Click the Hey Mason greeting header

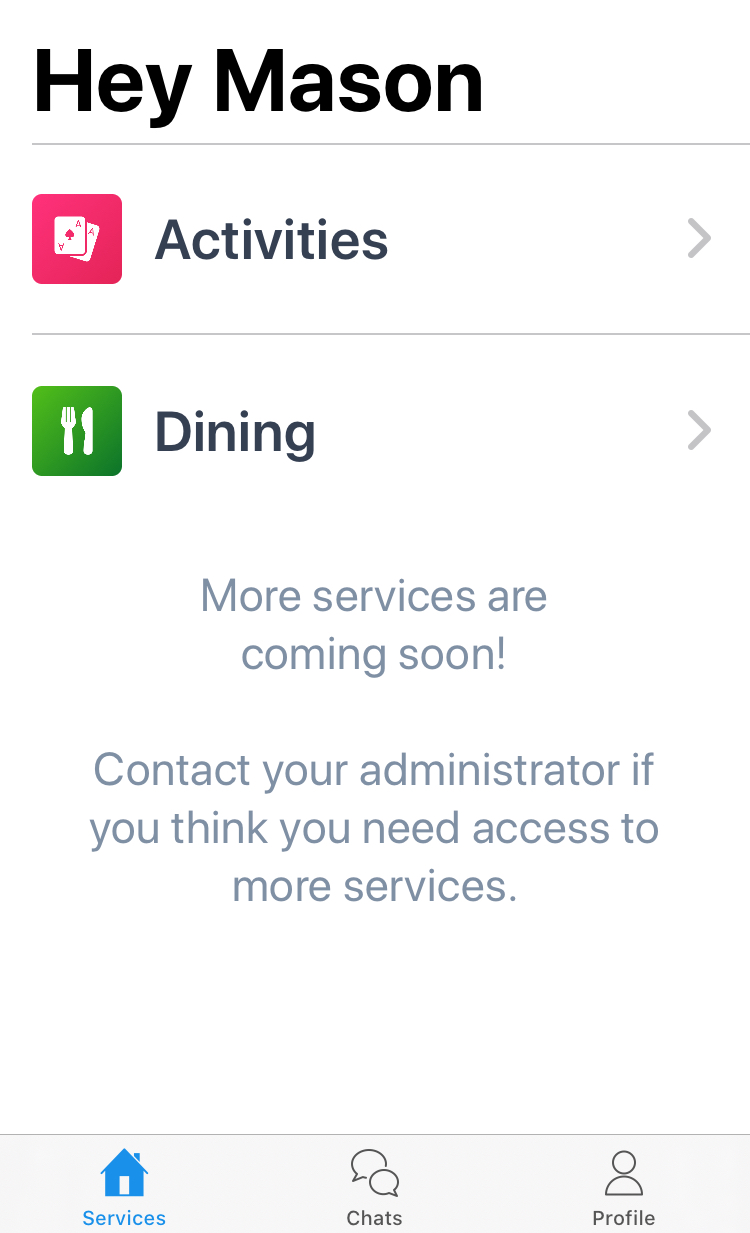(258, 82)
